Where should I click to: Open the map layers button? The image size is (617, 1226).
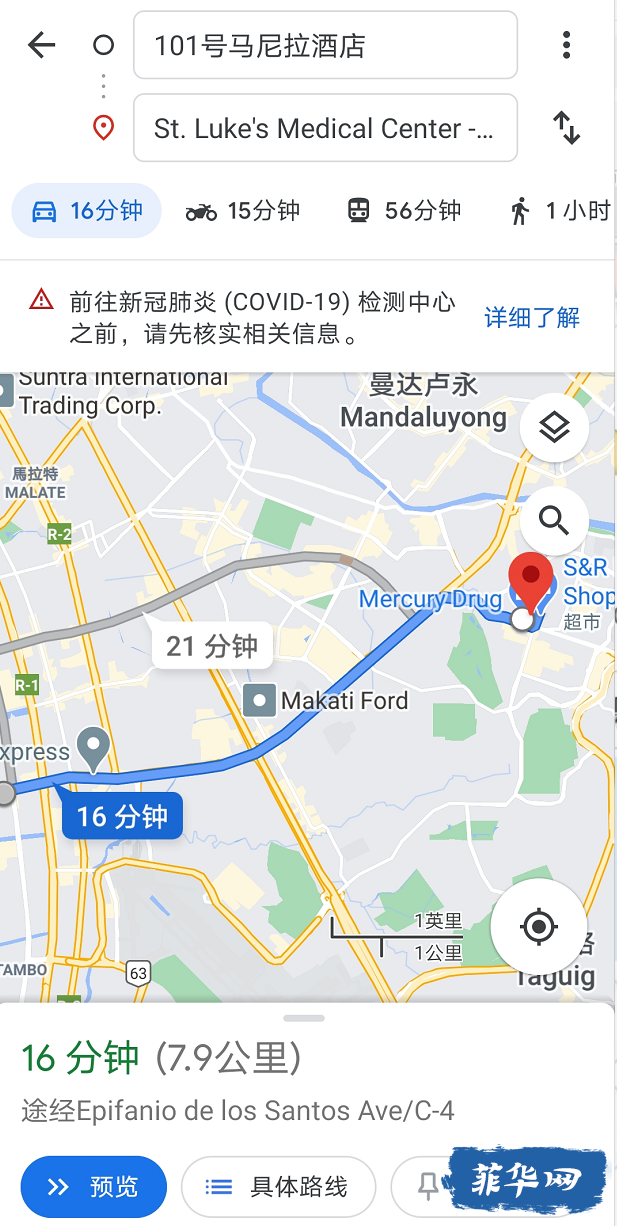pos(553,428)
